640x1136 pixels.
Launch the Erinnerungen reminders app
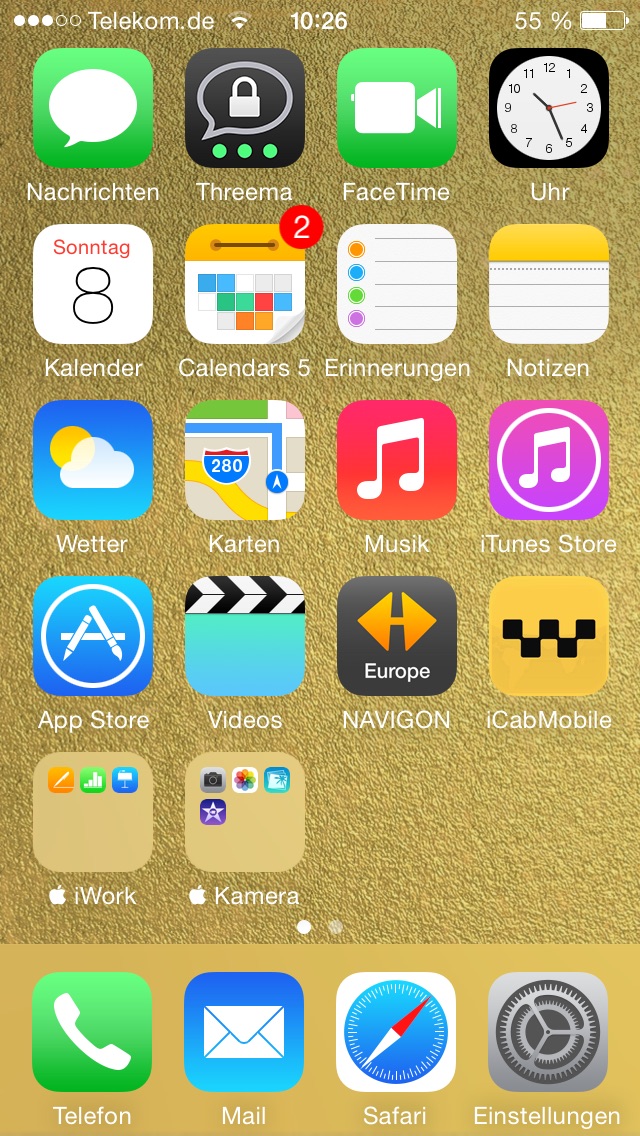point(397,284)
